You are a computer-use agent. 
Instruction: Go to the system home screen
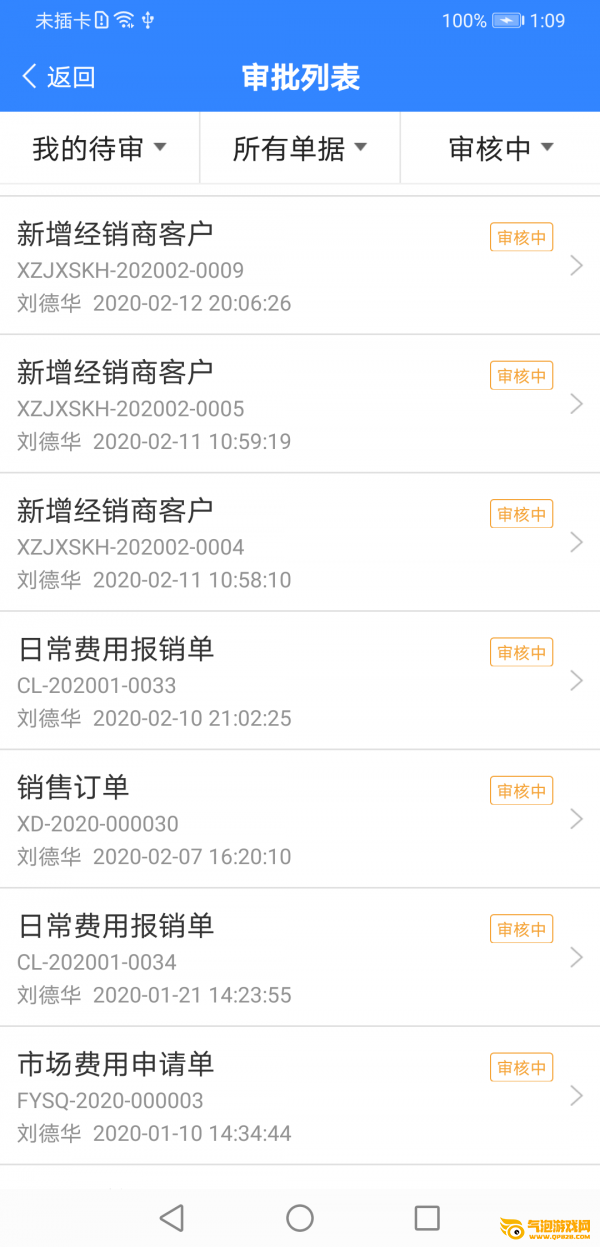pos(300,1217)
